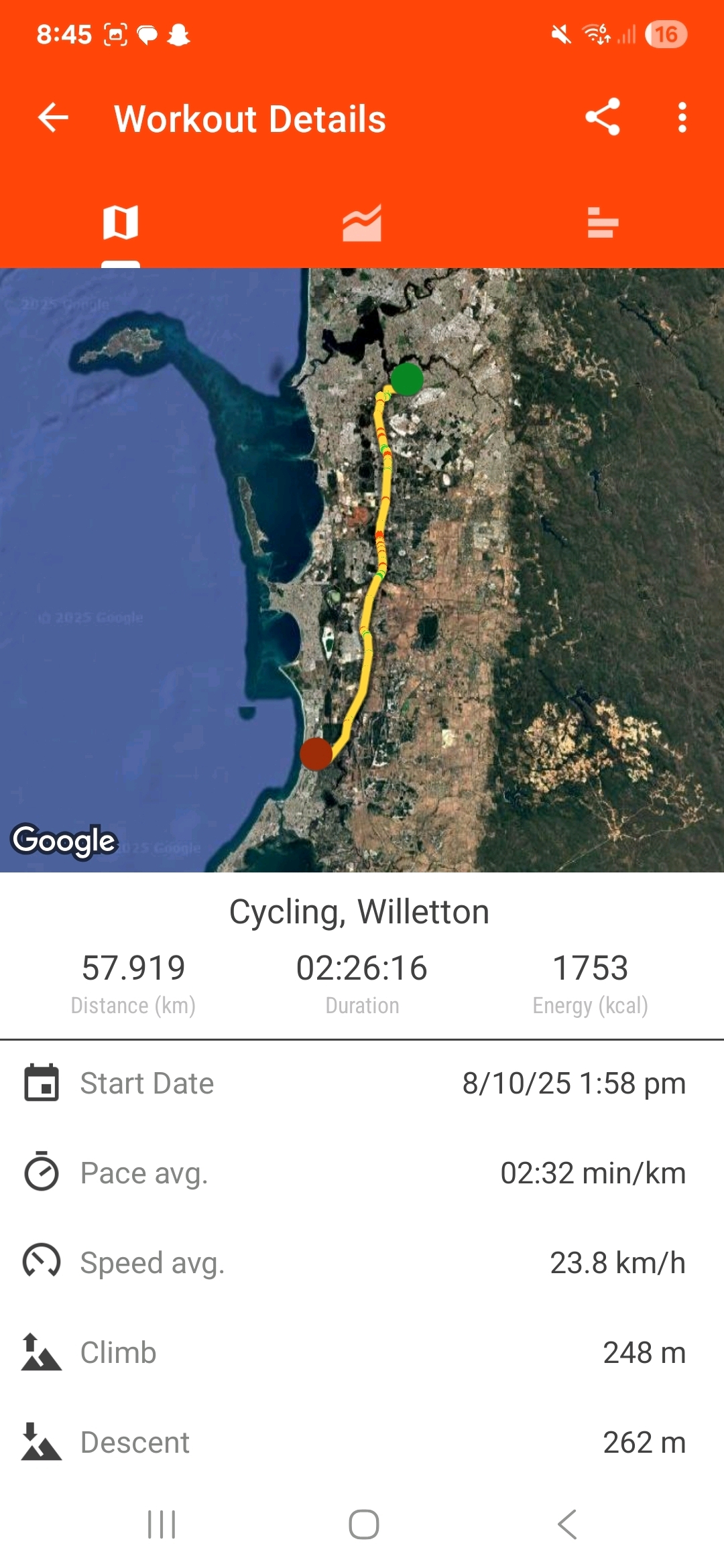Screen dimensions: 724x1568
Task: Share this cycling workout
Action: click(x=603, y=117)
